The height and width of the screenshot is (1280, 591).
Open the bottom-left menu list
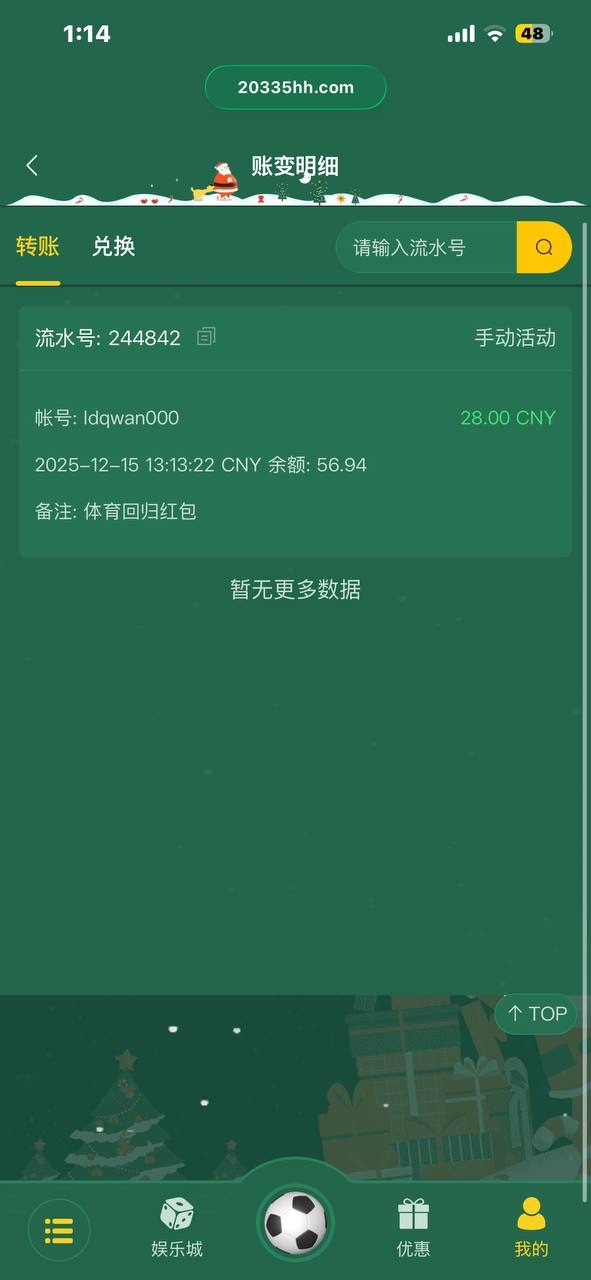59,1230
